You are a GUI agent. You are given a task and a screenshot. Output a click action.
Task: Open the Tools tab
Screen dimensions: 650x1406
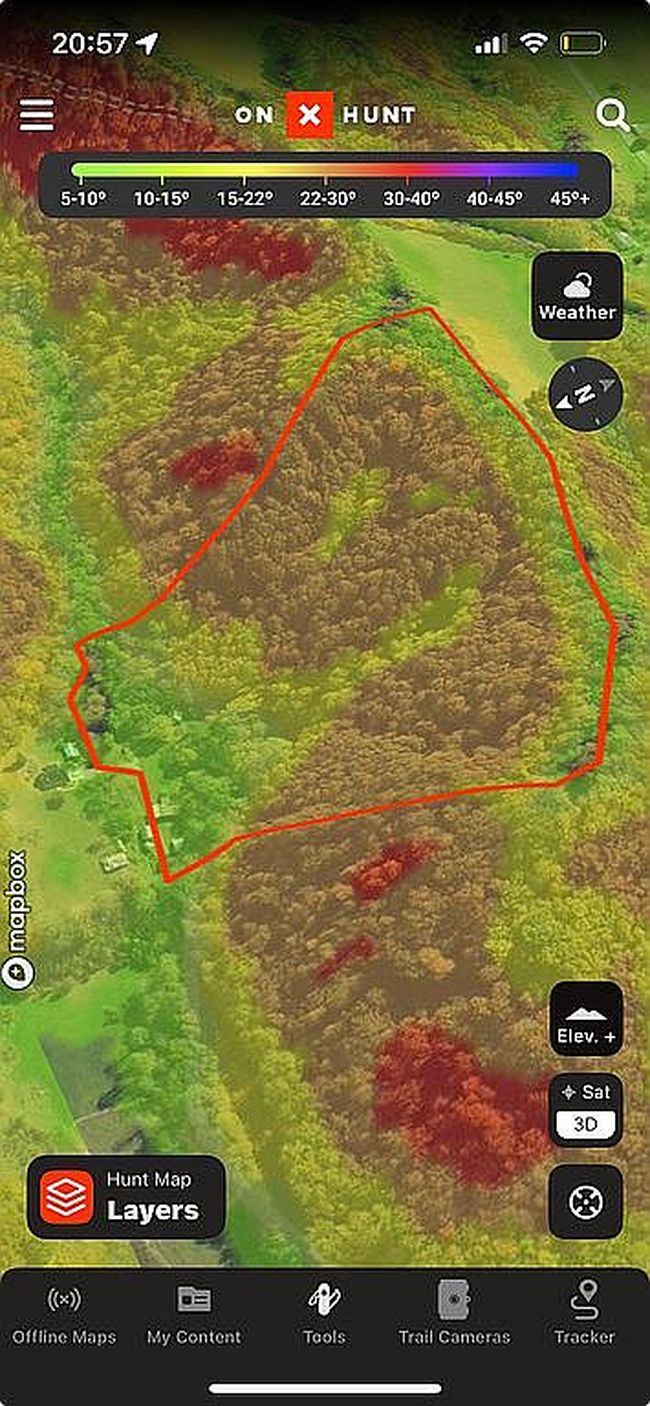coord(324,1314)
